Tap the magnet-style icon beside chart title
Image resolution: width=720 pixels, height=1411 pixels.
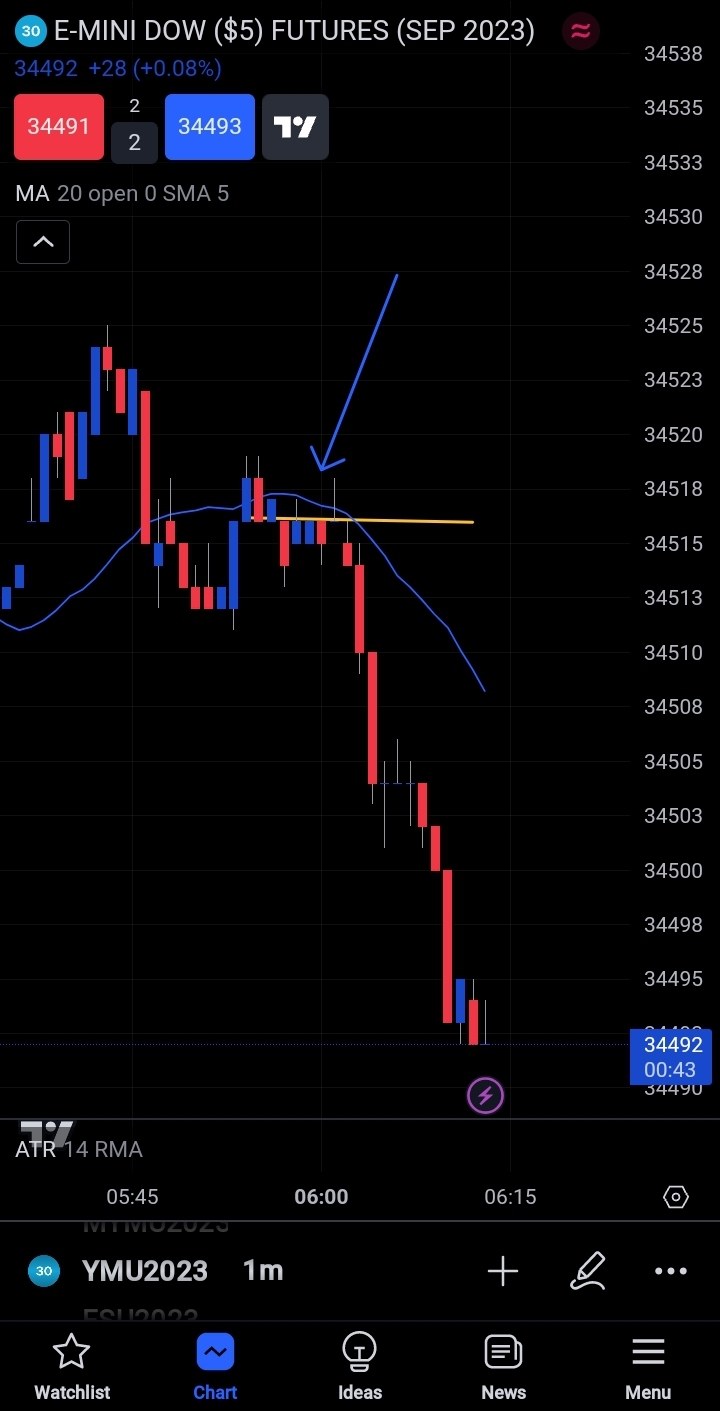(x=580, y=31)
